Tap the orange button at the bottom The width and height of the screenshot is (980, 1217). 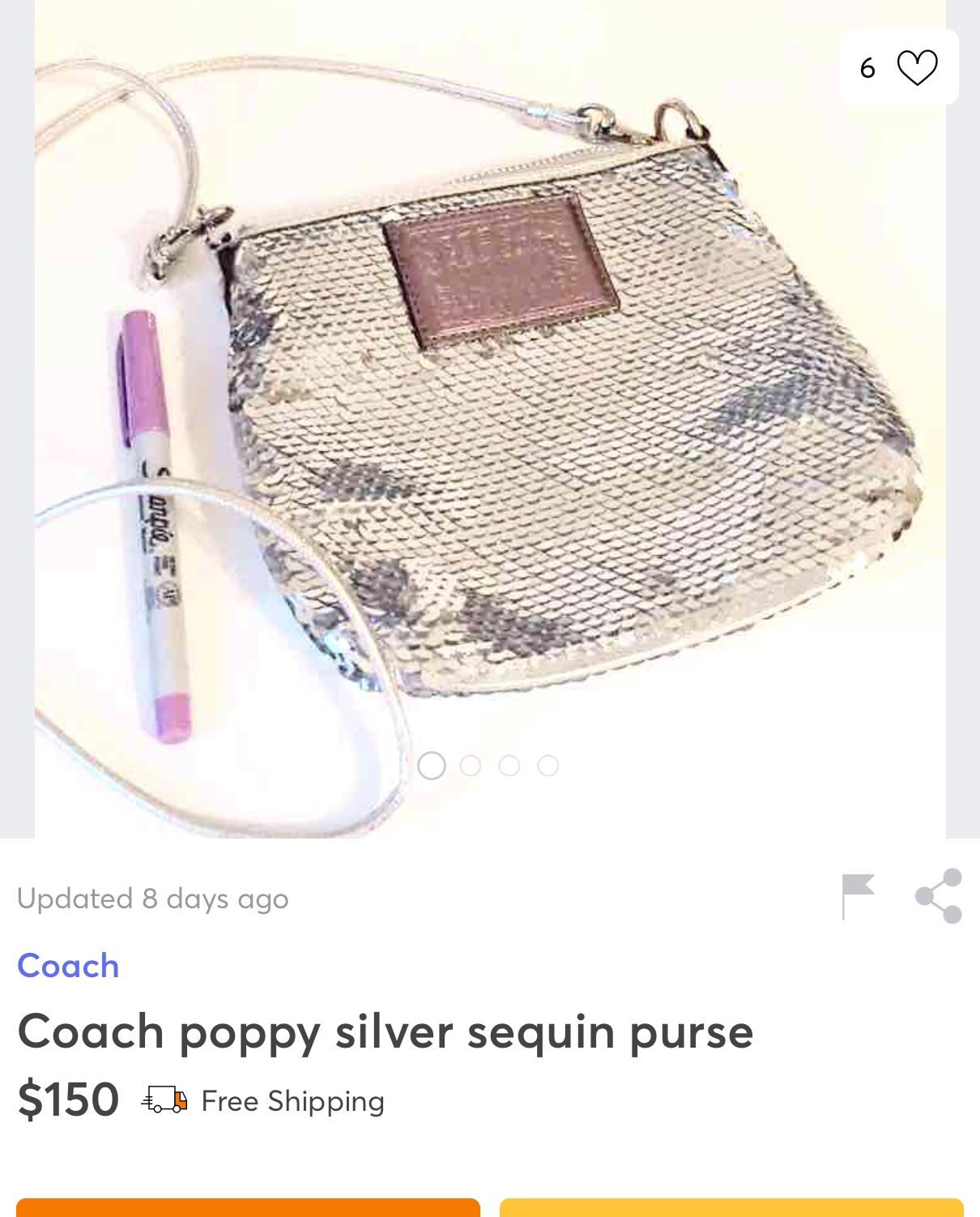[x=248, y=1207]
